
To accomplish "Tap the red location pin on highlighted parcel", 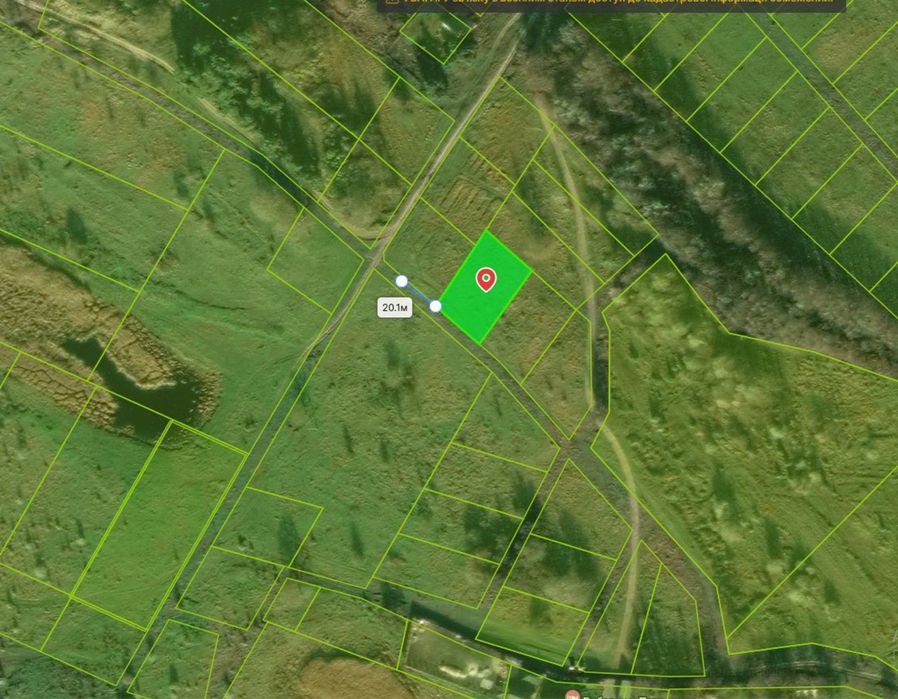I will coord(485,278).
